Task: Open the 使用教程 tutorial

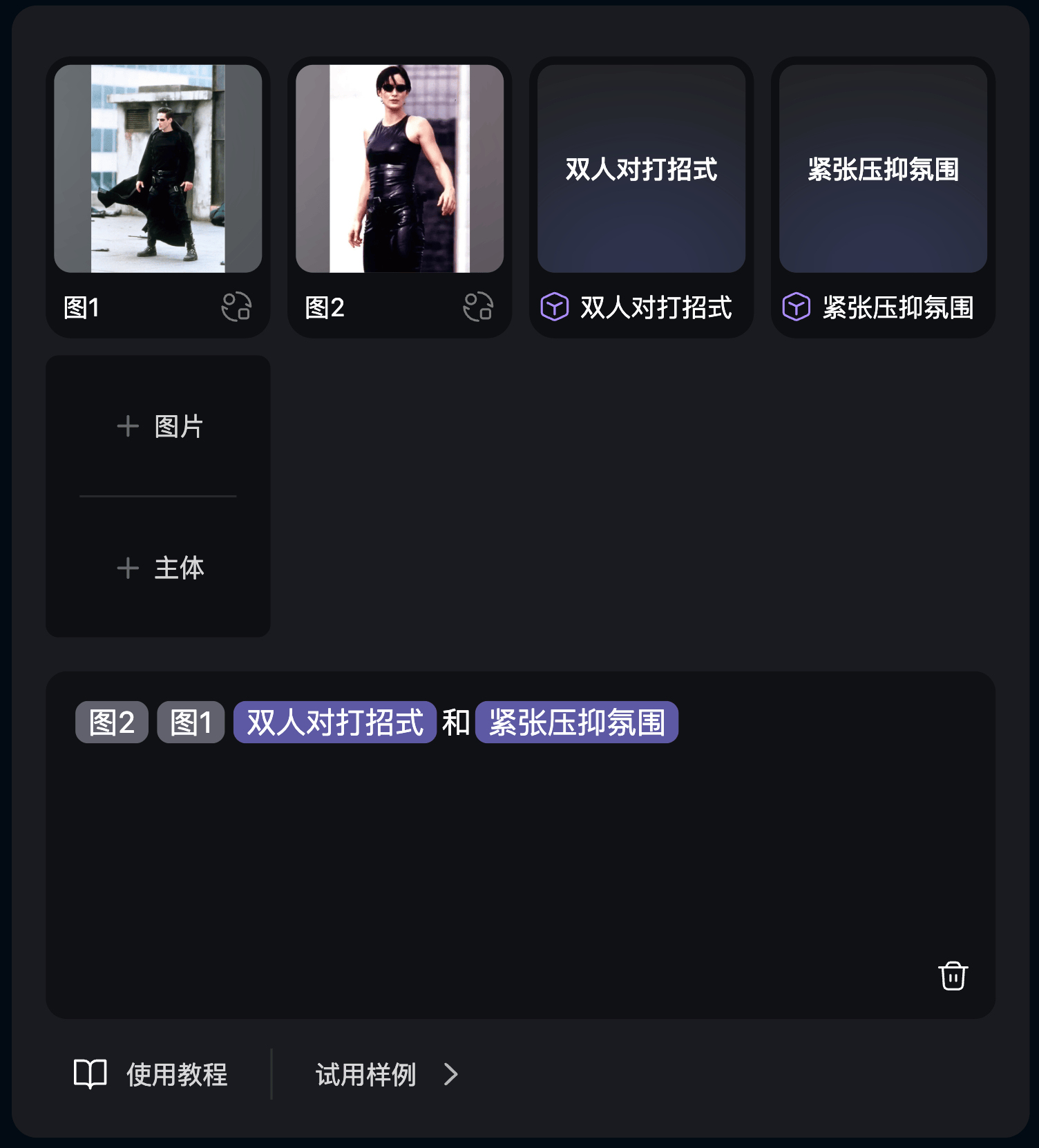Action: (152, 1074)
